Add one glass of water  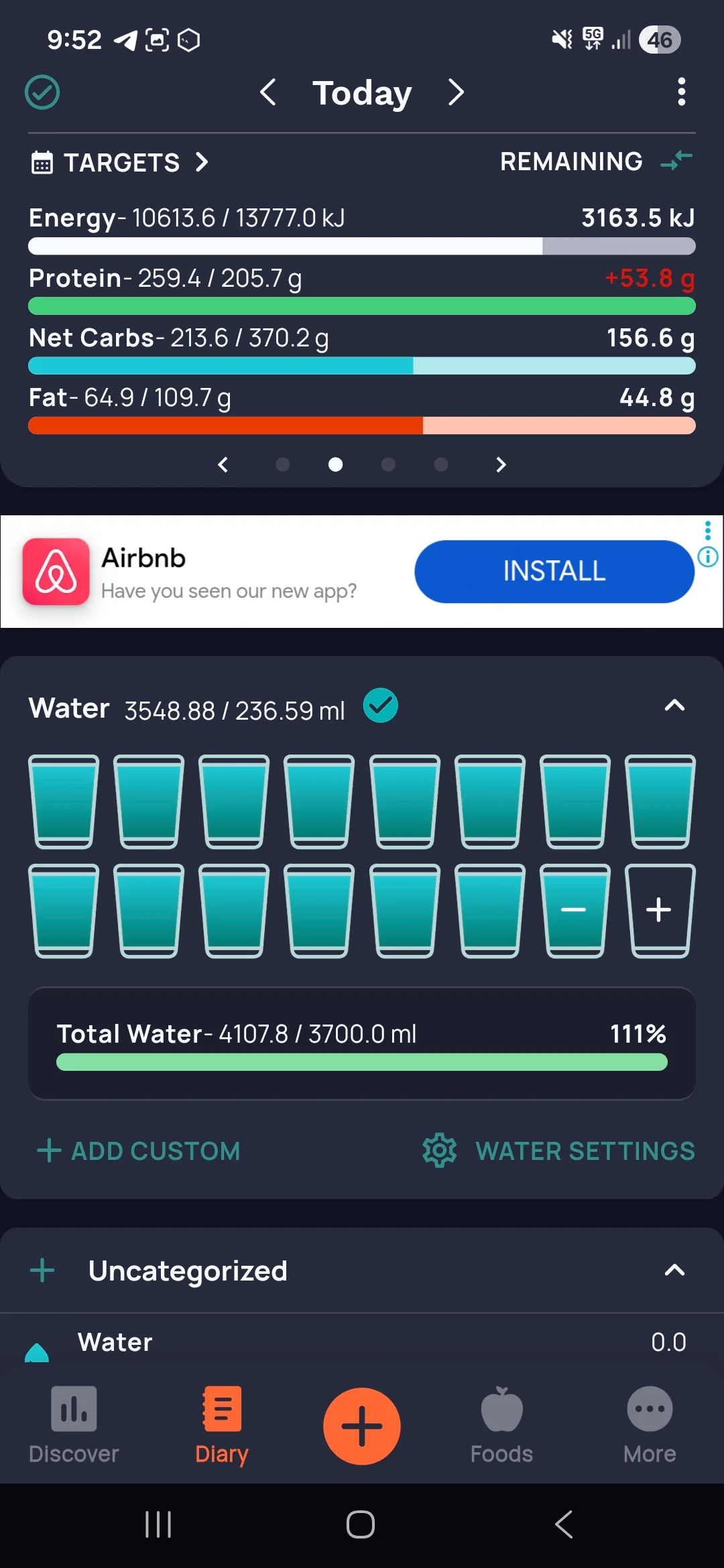660,910
